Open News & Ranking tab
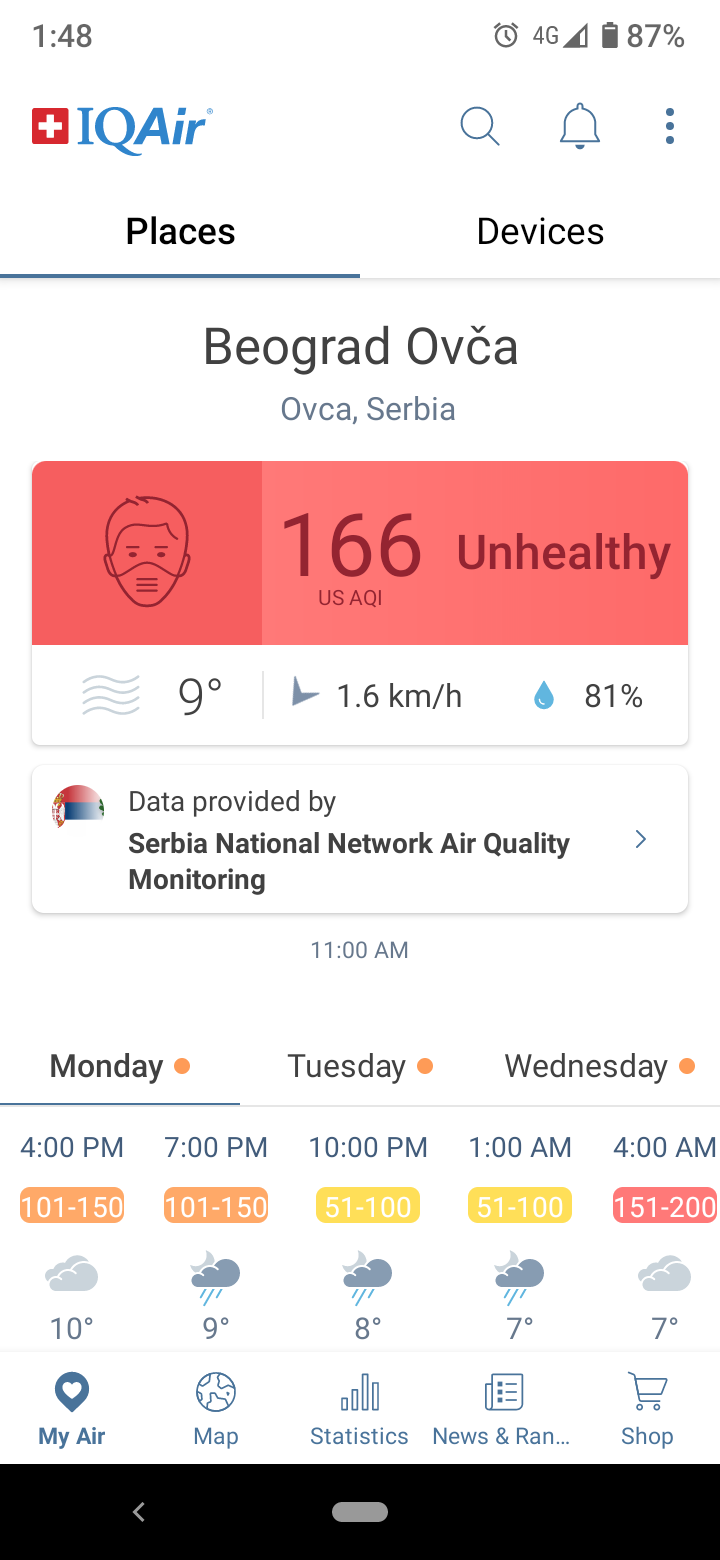The width and height of the screenshot is (720, 1560). click(x=502, y=1410)
